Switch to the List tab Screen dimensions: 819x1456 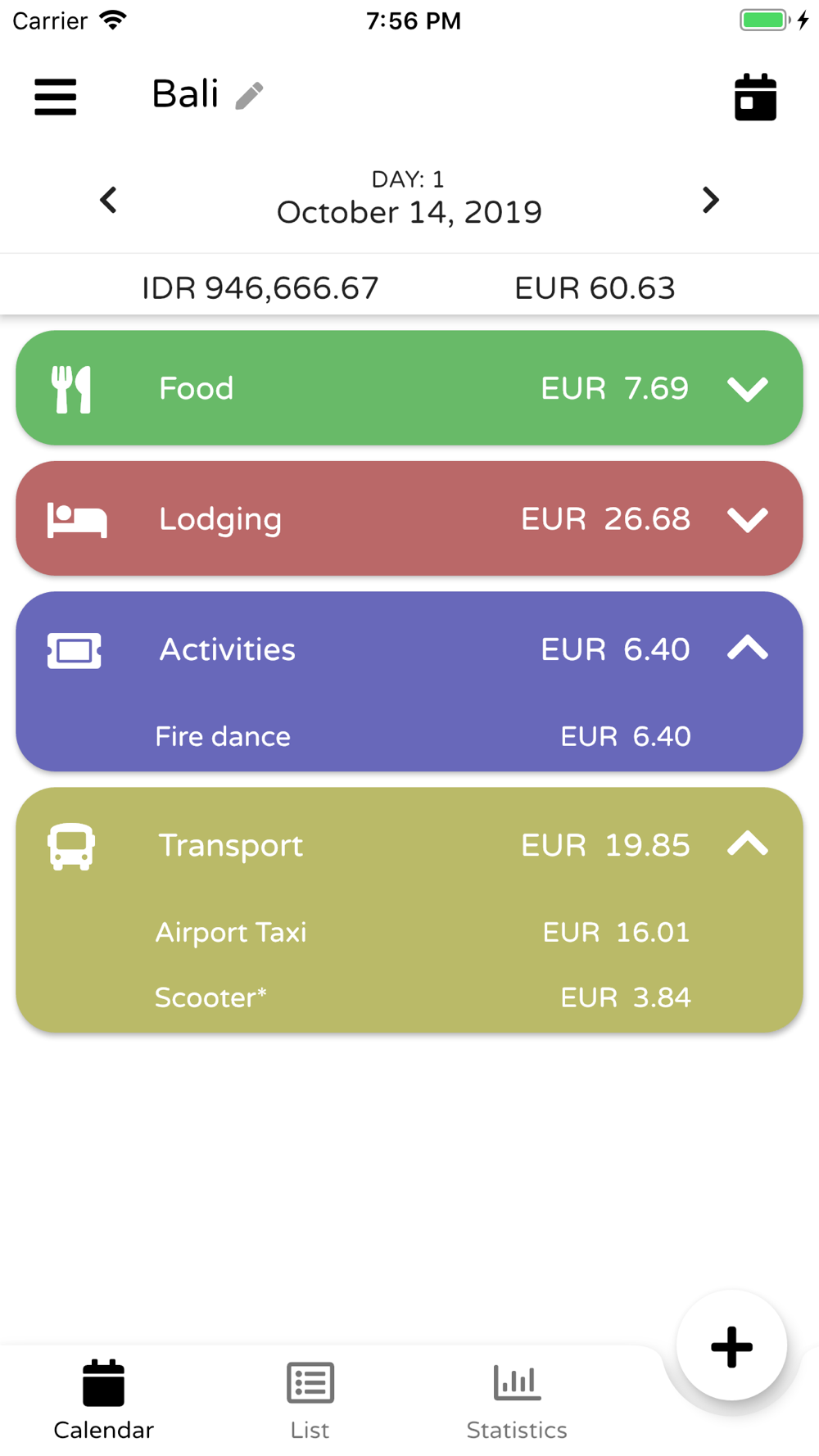310,1401
